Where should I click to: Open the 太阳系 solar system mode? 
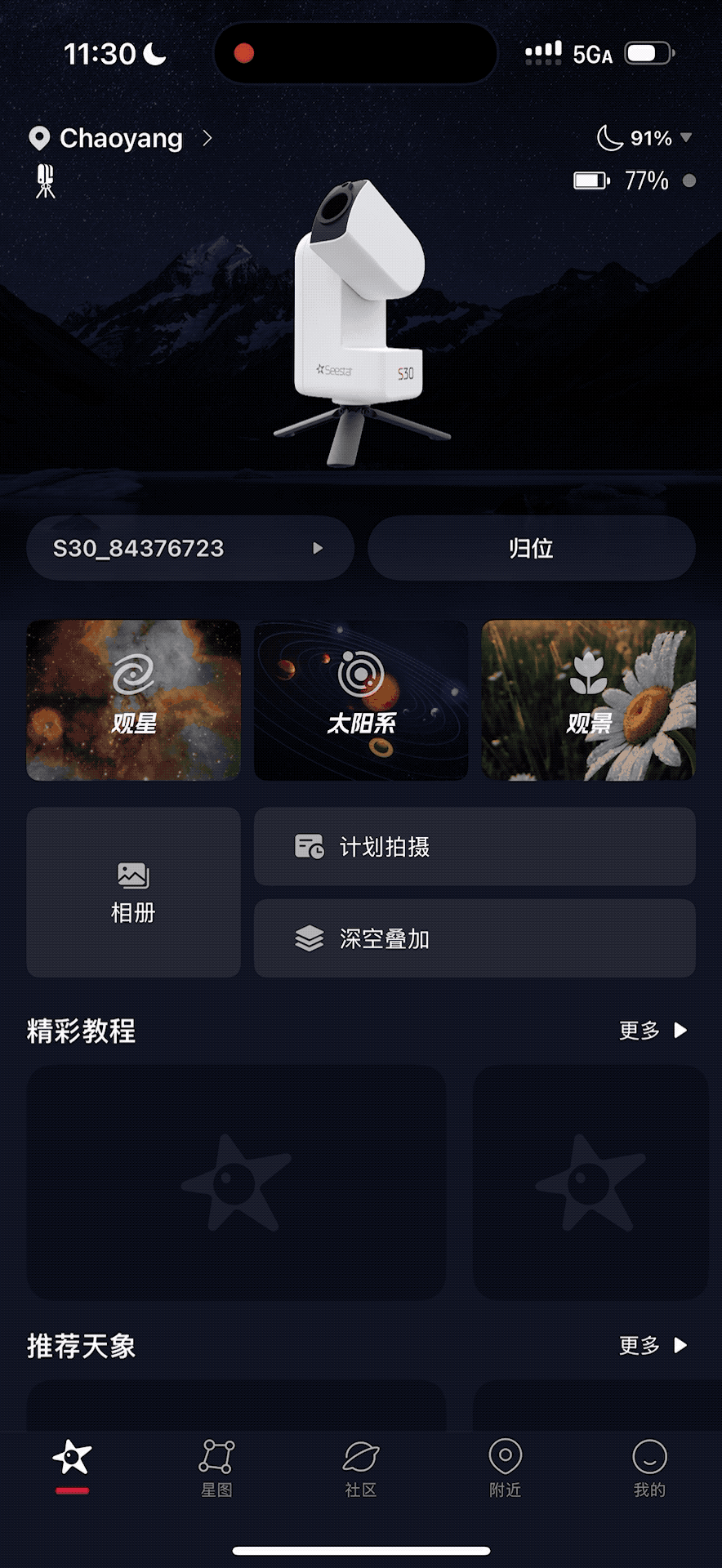tap(361, 700)
